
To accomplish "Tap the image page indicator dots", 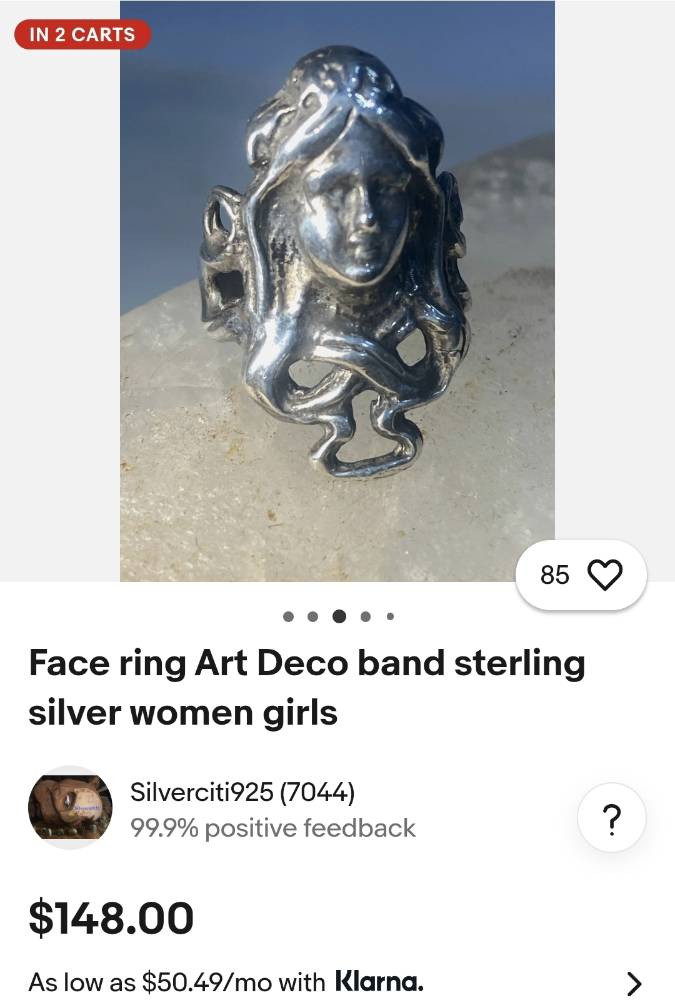I will 338,616.
